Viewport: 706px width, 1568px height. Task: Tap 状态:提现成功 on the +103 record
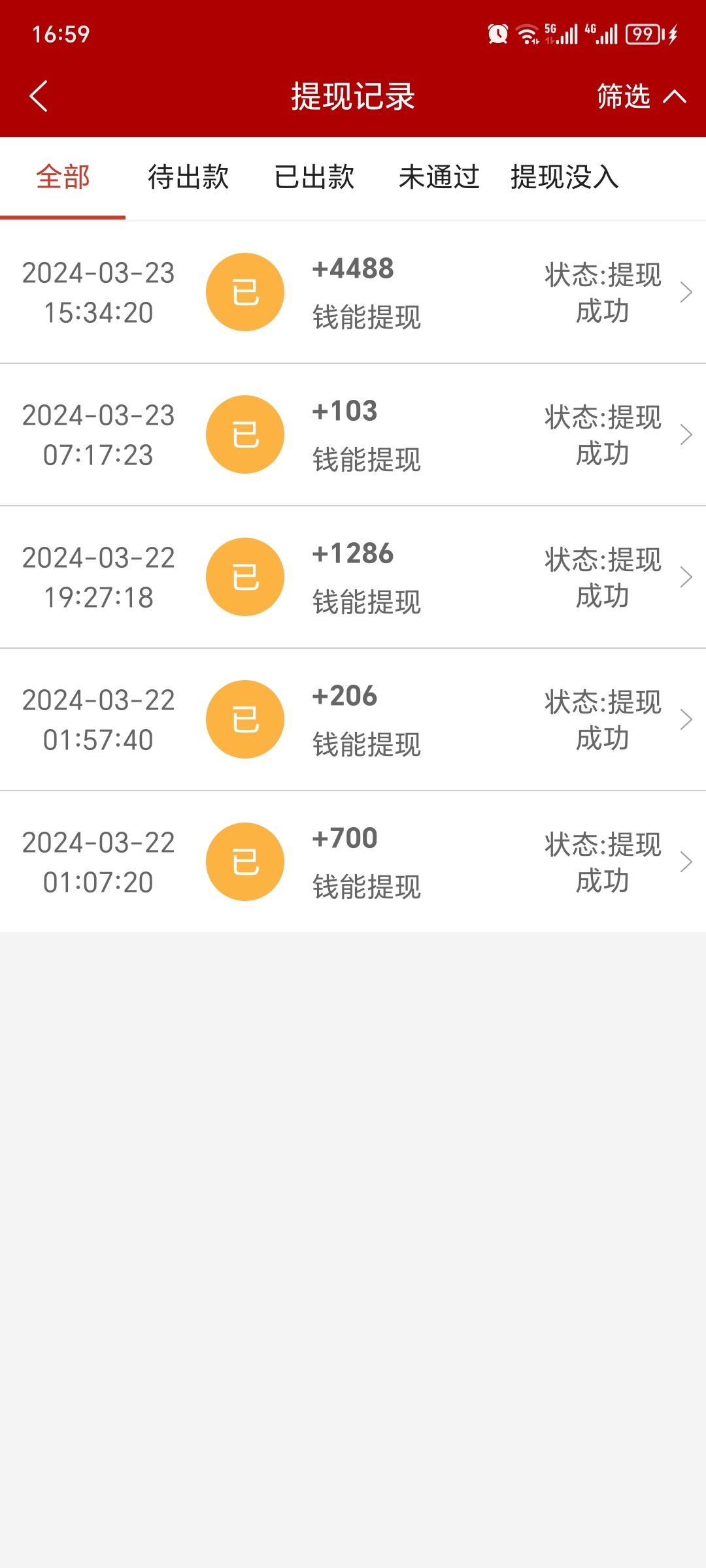coord(601,434)
